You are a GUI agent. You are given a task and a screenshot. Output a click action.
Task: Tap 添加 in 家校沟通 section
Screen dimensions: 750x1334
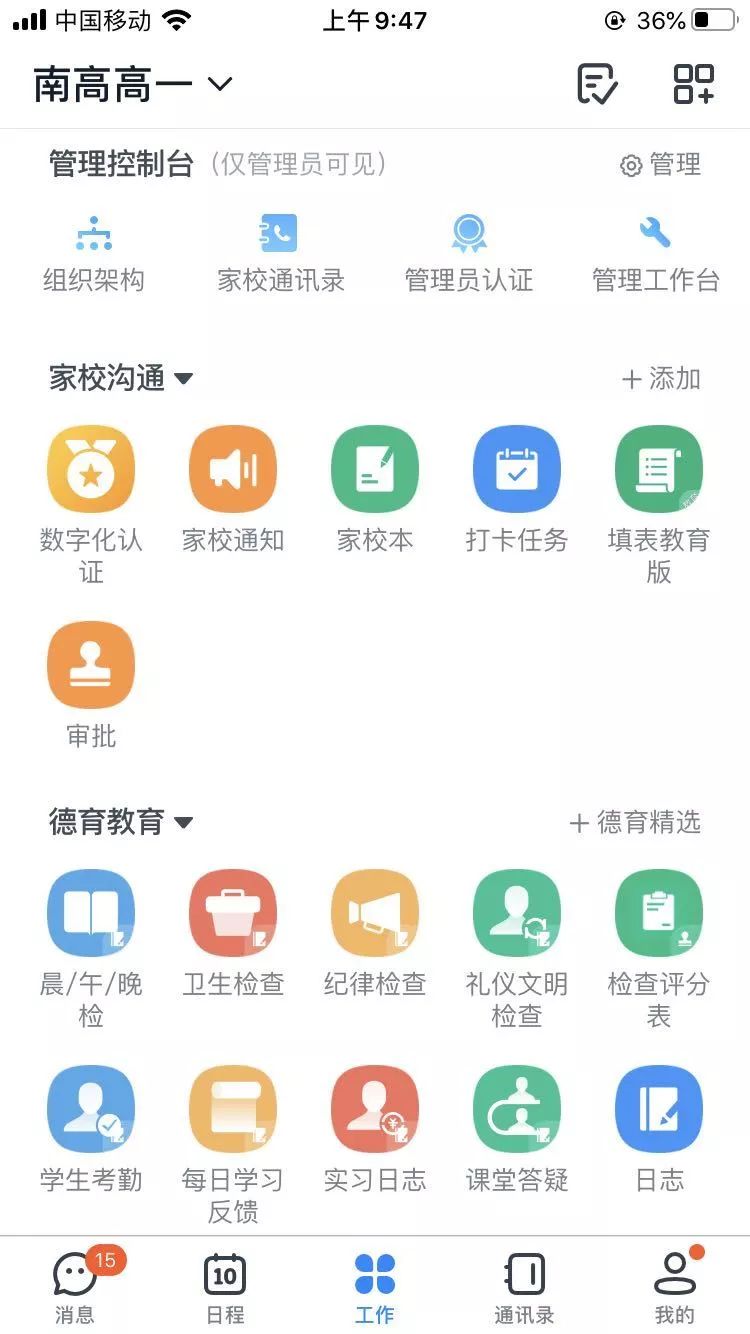tap(661, 379)
